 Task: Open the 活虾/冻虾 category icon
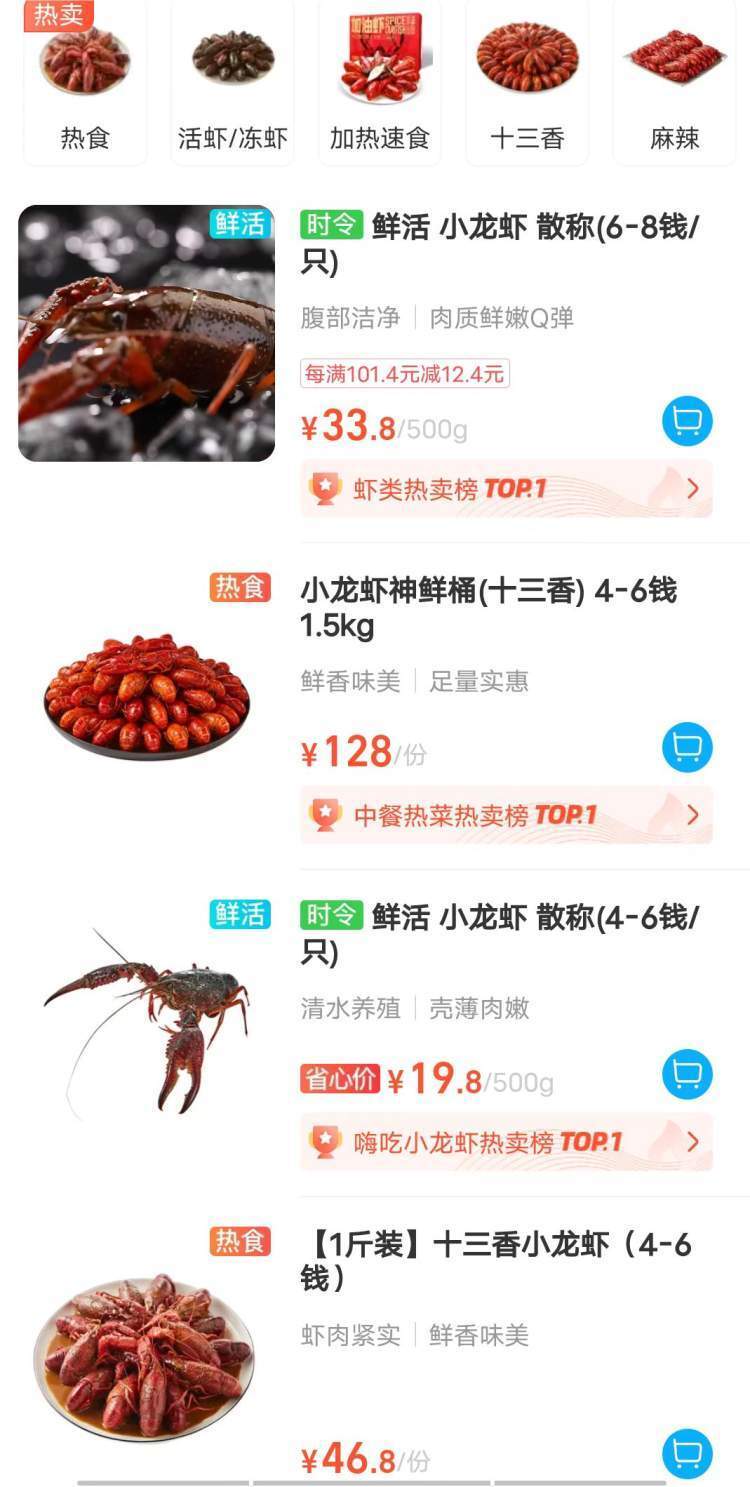pos(233,57)
